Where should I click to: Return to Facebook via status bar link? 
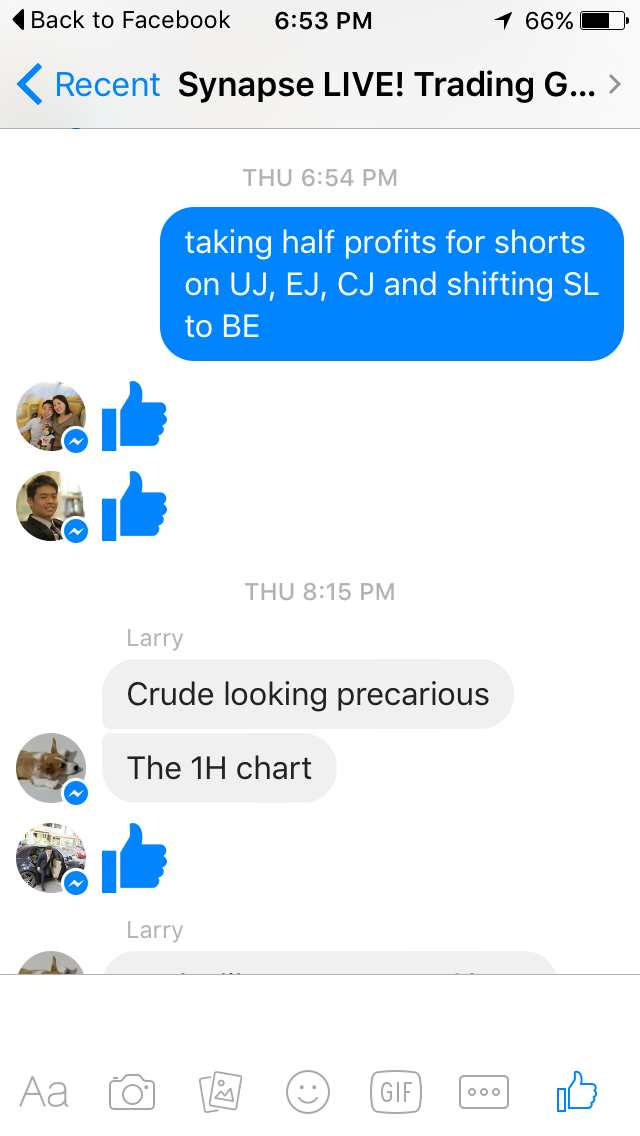coord(120,20)
